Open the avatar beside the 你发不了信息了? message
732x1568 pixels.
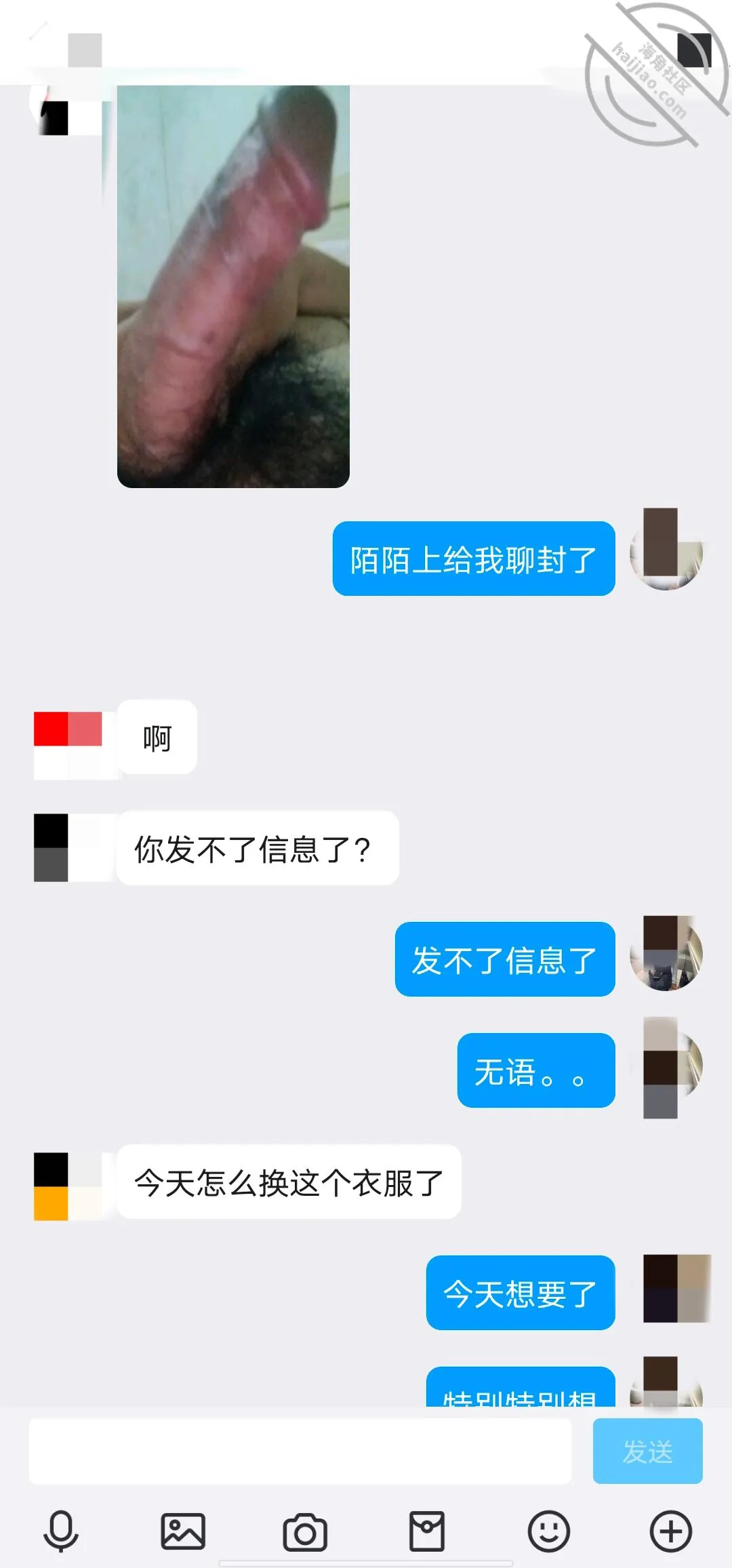72,847
